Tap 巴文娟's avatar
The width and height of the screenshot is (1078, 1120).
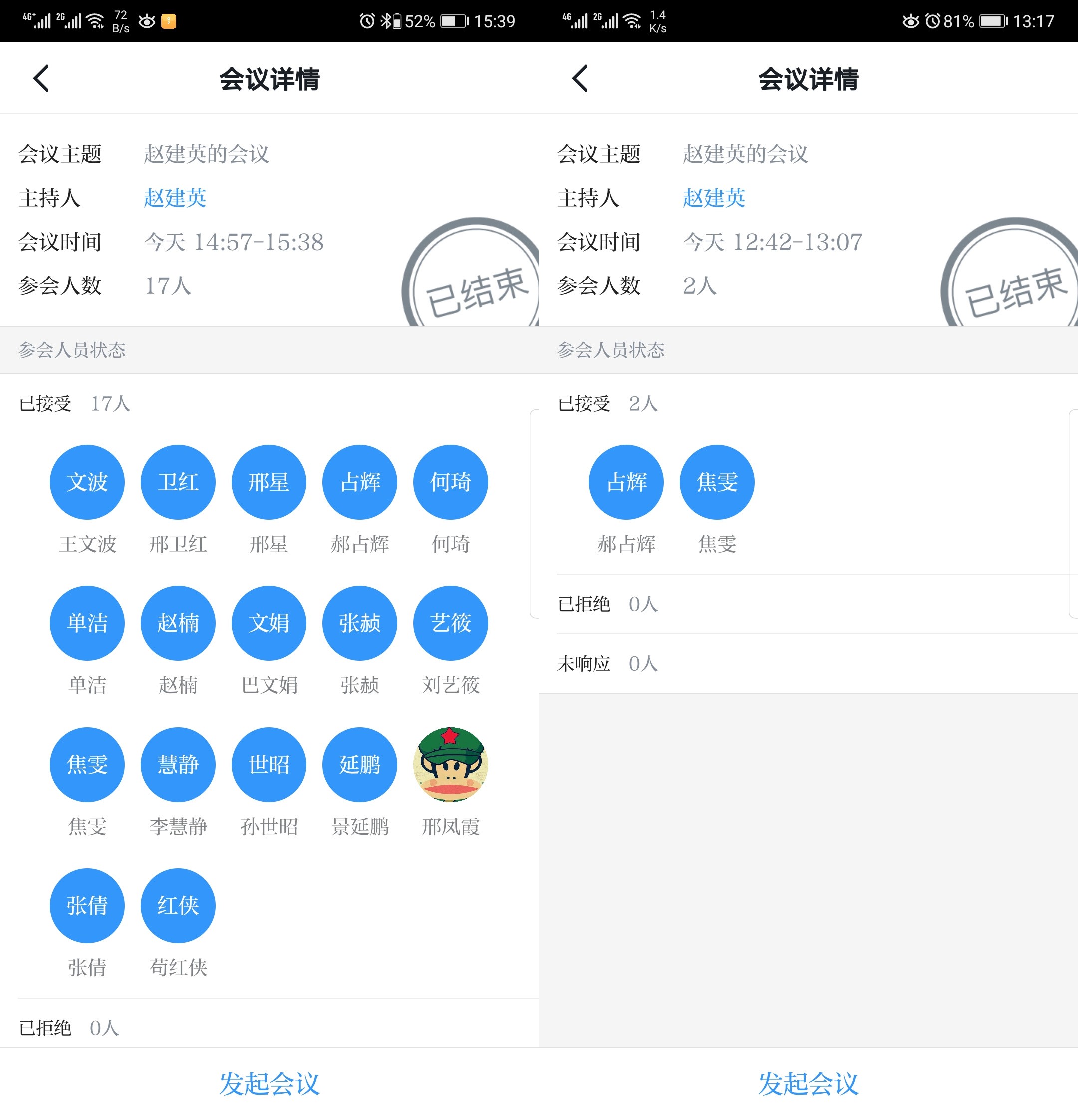tap(269, 623)
